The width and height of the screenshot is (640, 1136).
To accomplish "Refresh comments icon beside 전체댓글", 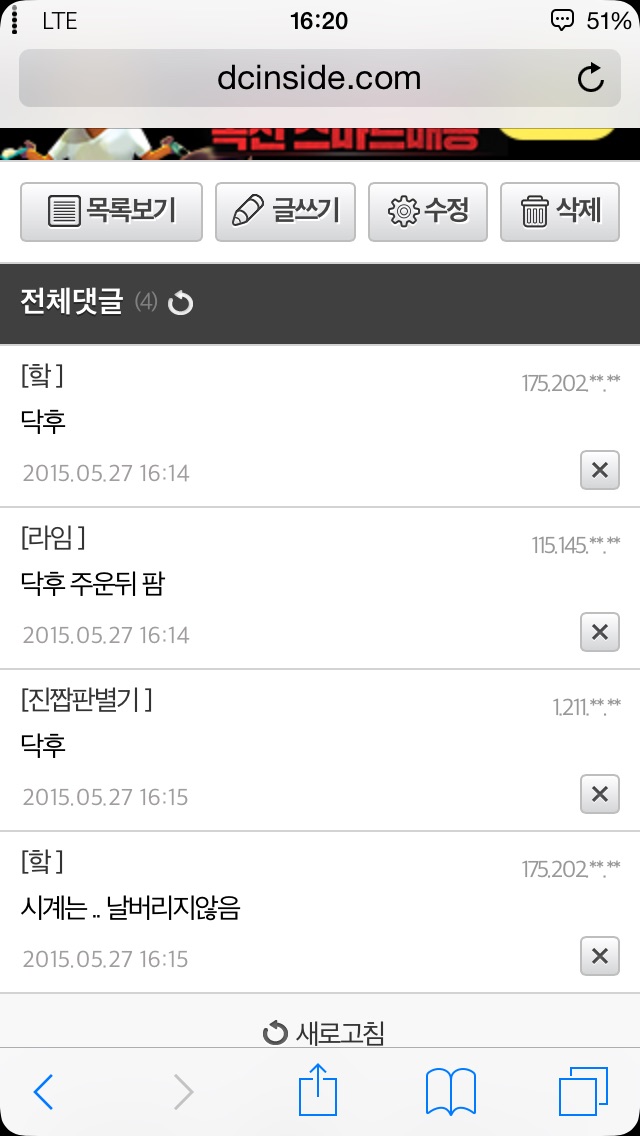I will [x=180, y=303].
